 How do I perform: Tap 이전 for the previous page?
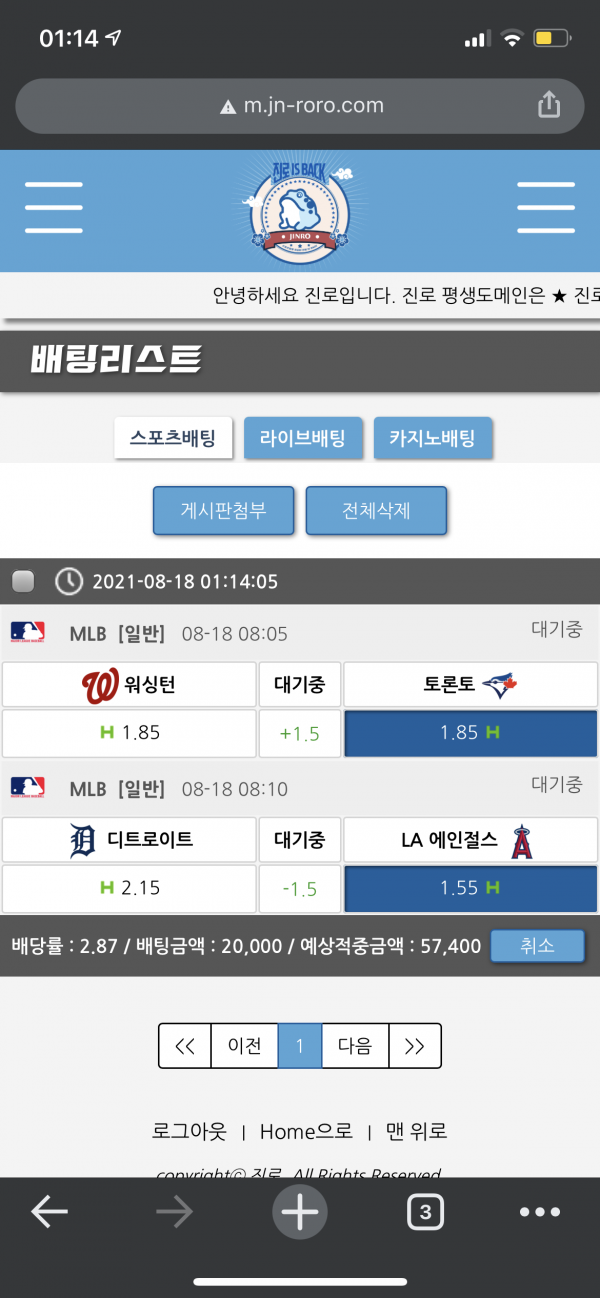[x=244, y=1046]
